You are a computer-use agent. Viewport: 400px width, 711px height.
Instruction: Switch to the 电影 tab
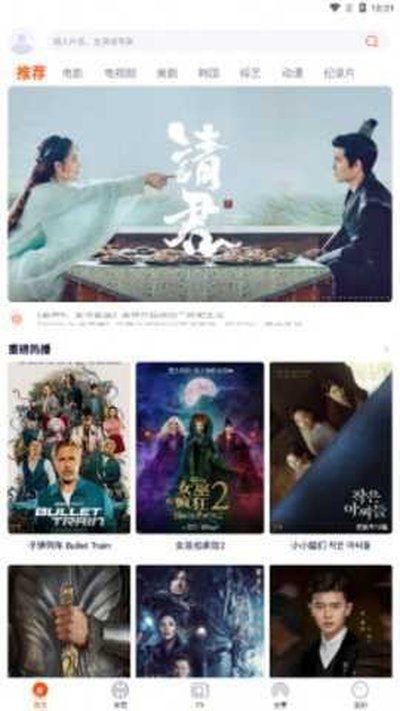tap(73, 73)
